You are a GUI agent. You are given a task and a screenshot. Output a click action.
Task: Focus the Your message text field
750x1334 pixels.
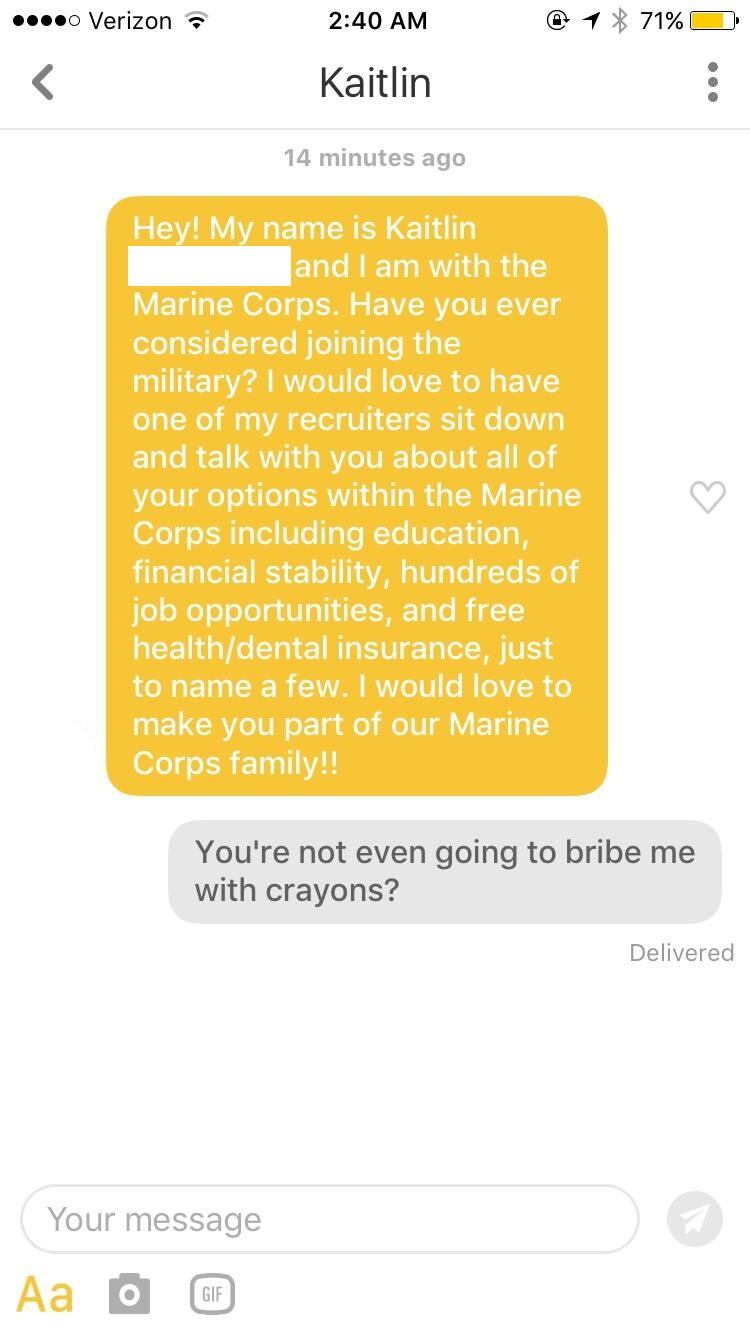[x=329, y=1219]
